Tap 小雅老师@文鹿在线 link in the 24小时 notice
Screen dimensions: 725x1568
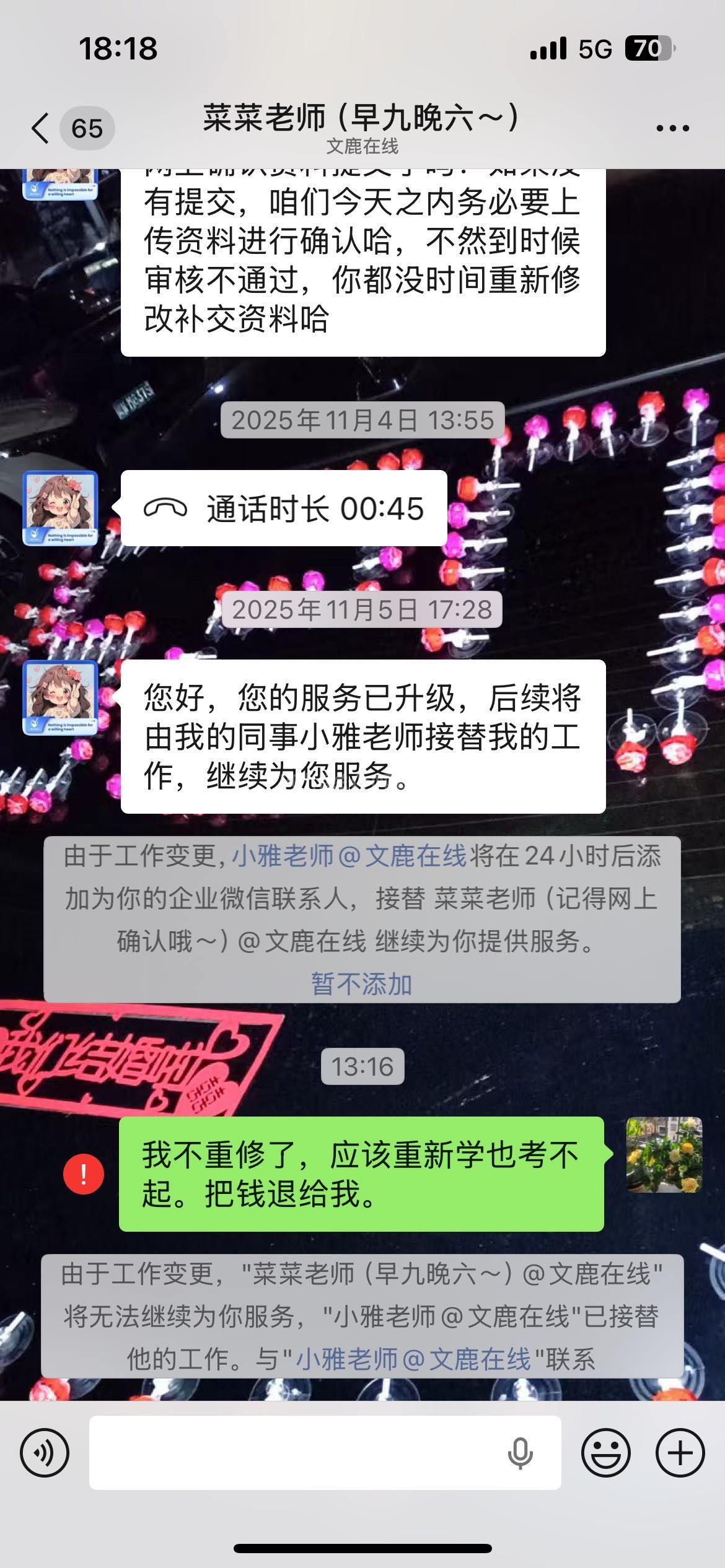click(x=349, y=856)
